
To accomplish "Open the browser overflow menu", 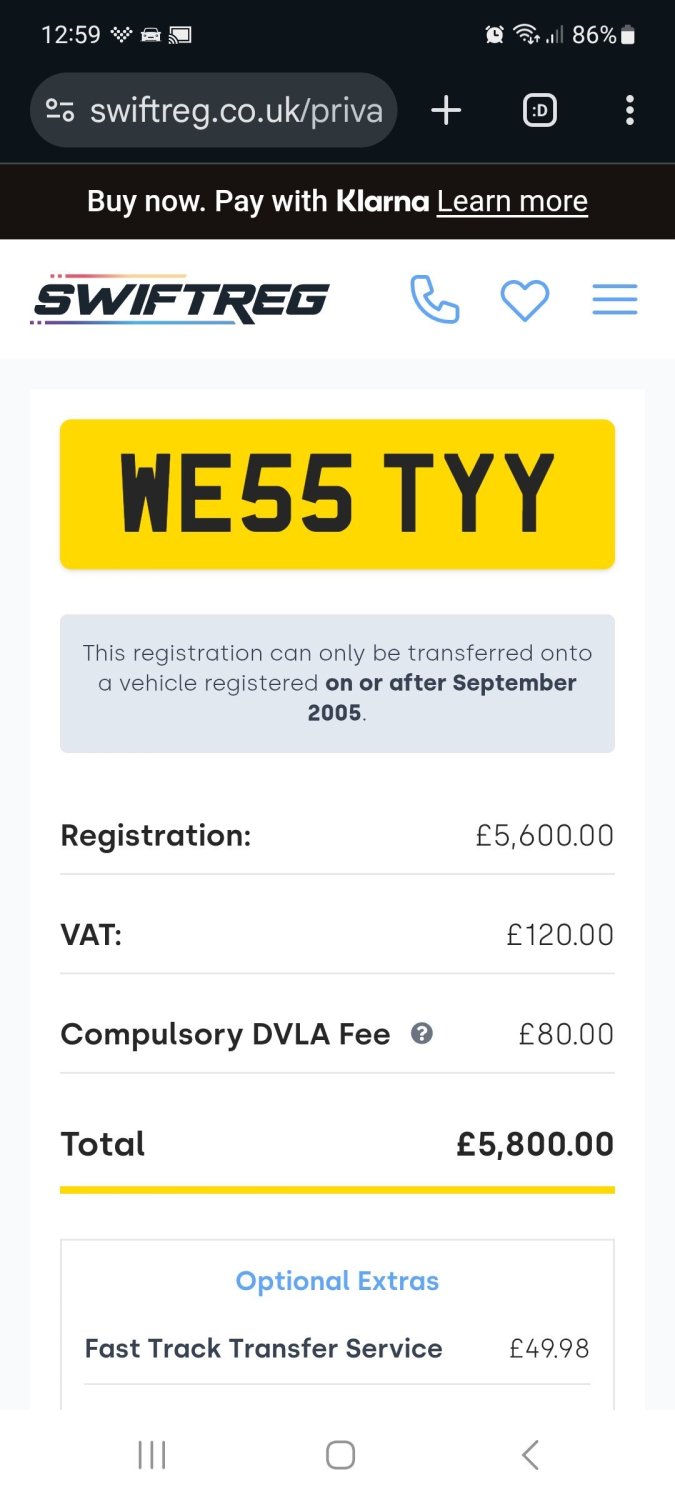I will click(629, 110).
